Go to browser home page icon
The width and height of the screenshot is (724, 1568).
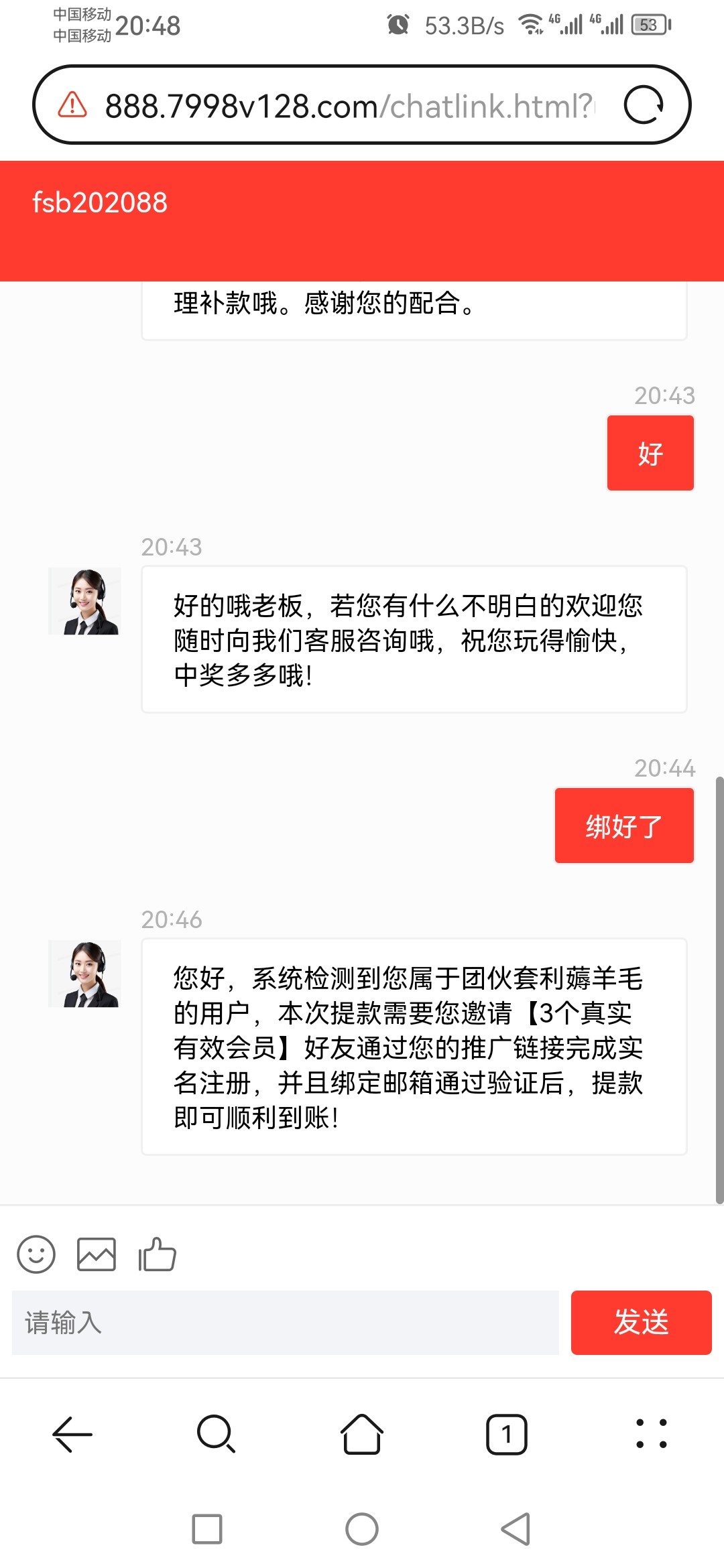pyautogui.click(x=361, y=1435)
